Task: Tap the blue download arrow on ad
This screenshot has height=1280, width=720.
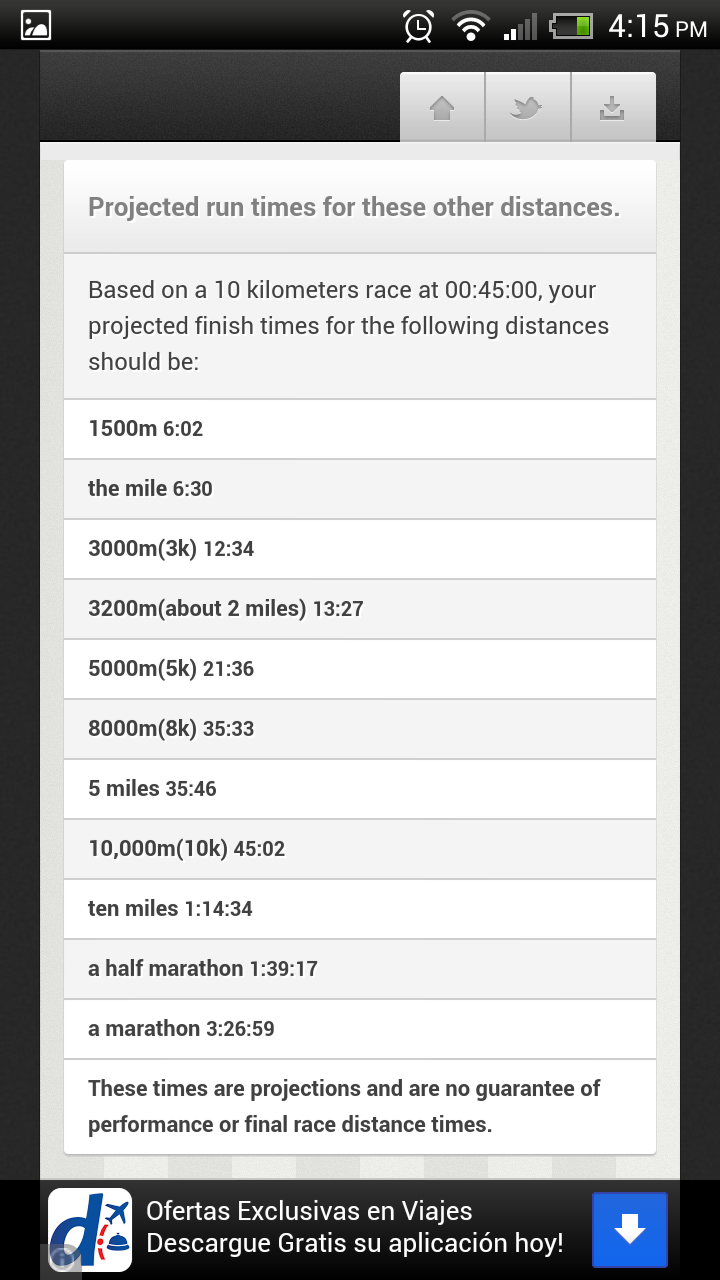Action: 629,1230
